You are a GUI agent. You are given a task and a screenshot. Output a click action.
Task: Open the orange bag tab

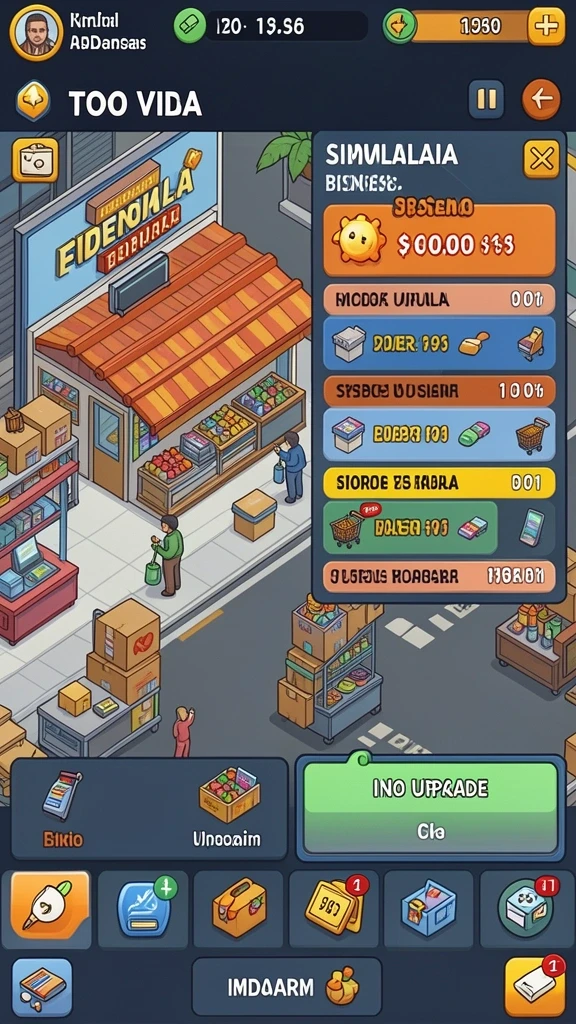(x=239, y=909)
